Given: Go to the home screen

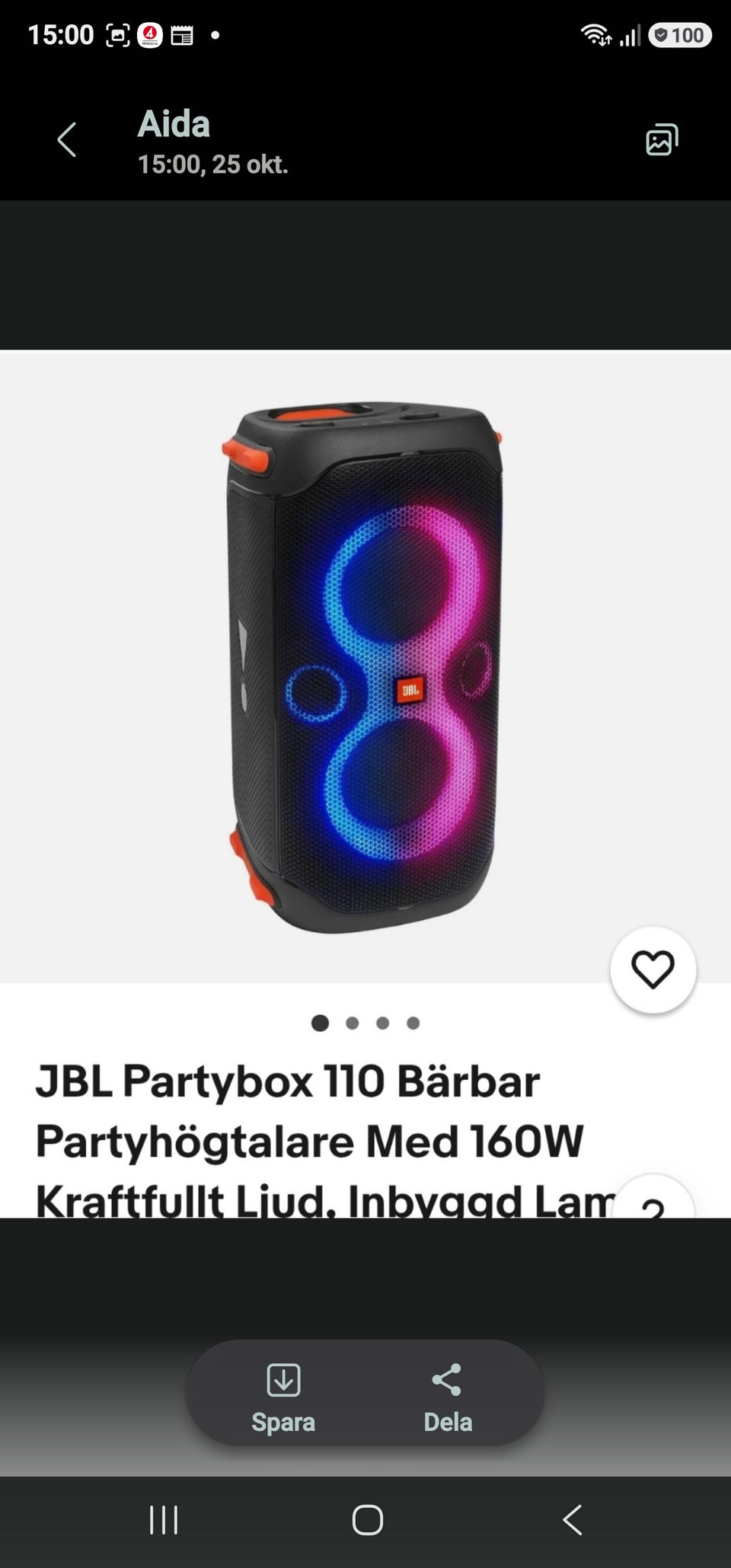Looking at the screenshot, I should pos(367,1520).
